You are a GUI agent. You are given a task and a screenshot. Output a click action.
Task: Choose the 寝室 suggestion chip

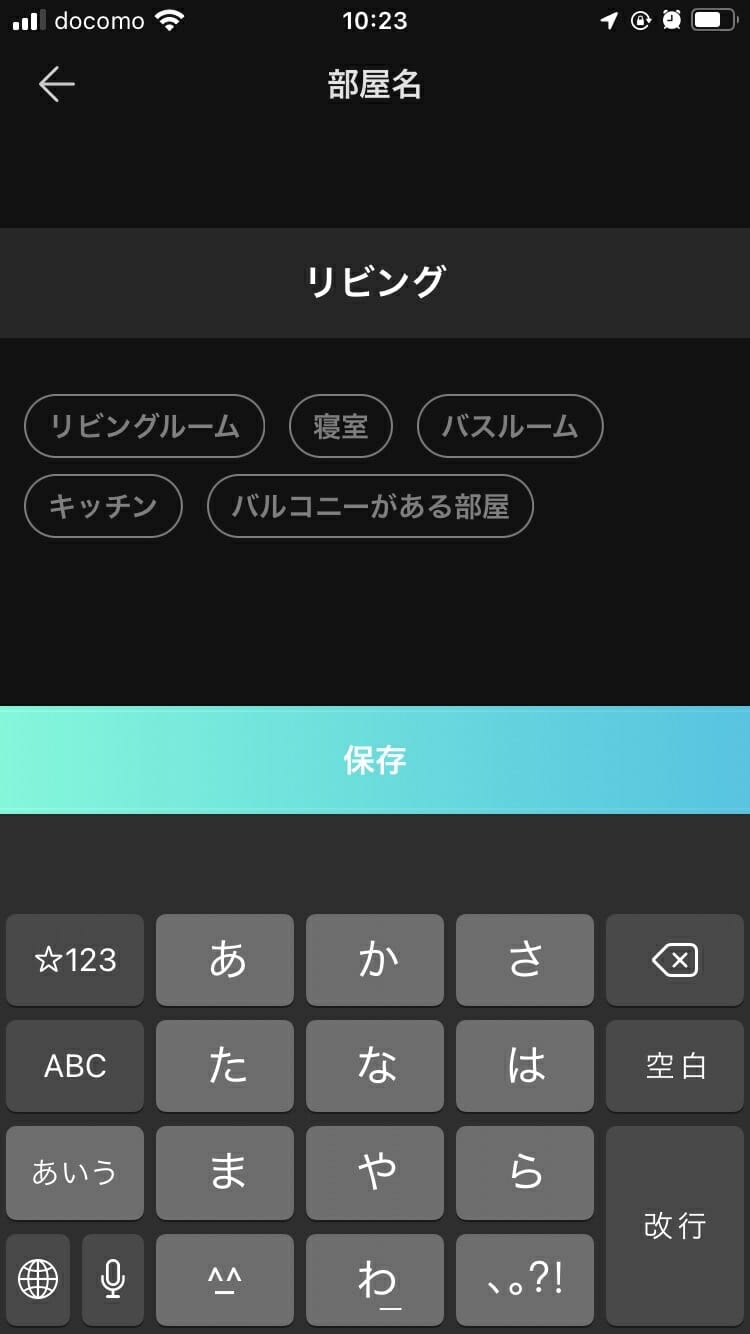coord(341,426)
